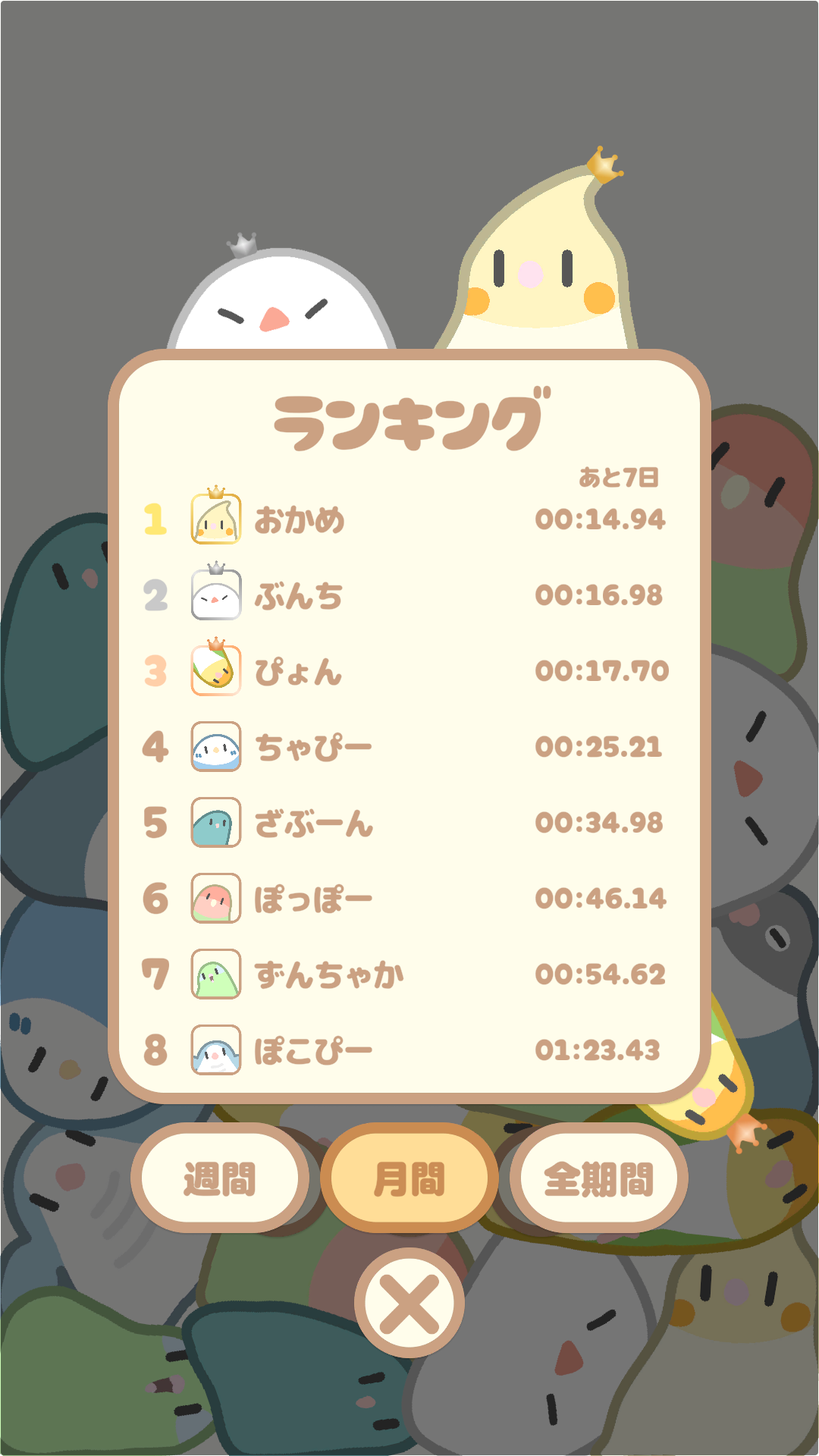Switch to the 週間 weekly ranking
The width and height of the screenshot is (819, 1456).
tap(219, 1179)
